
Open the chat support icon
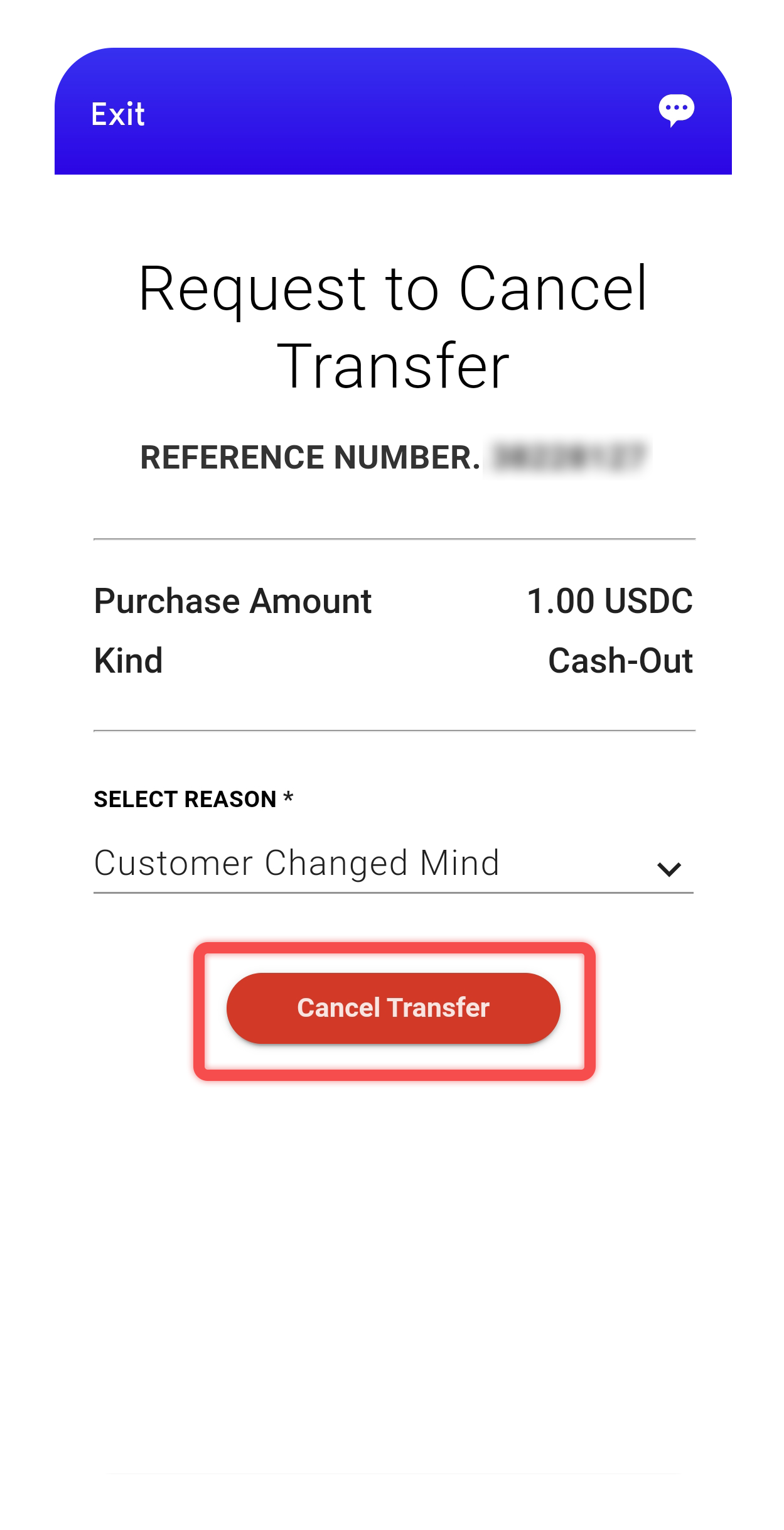tap(676, 110)
